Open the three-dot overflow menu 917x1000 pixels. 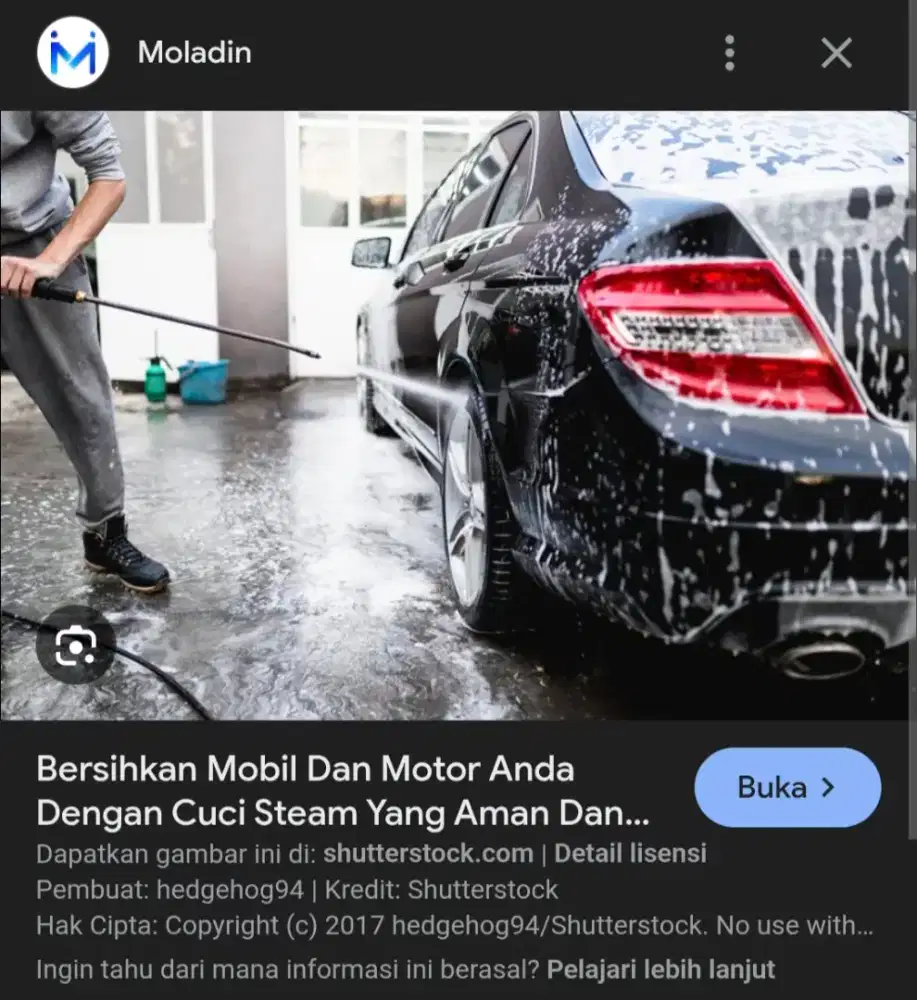pyautogui.click(x=730, y=52)
